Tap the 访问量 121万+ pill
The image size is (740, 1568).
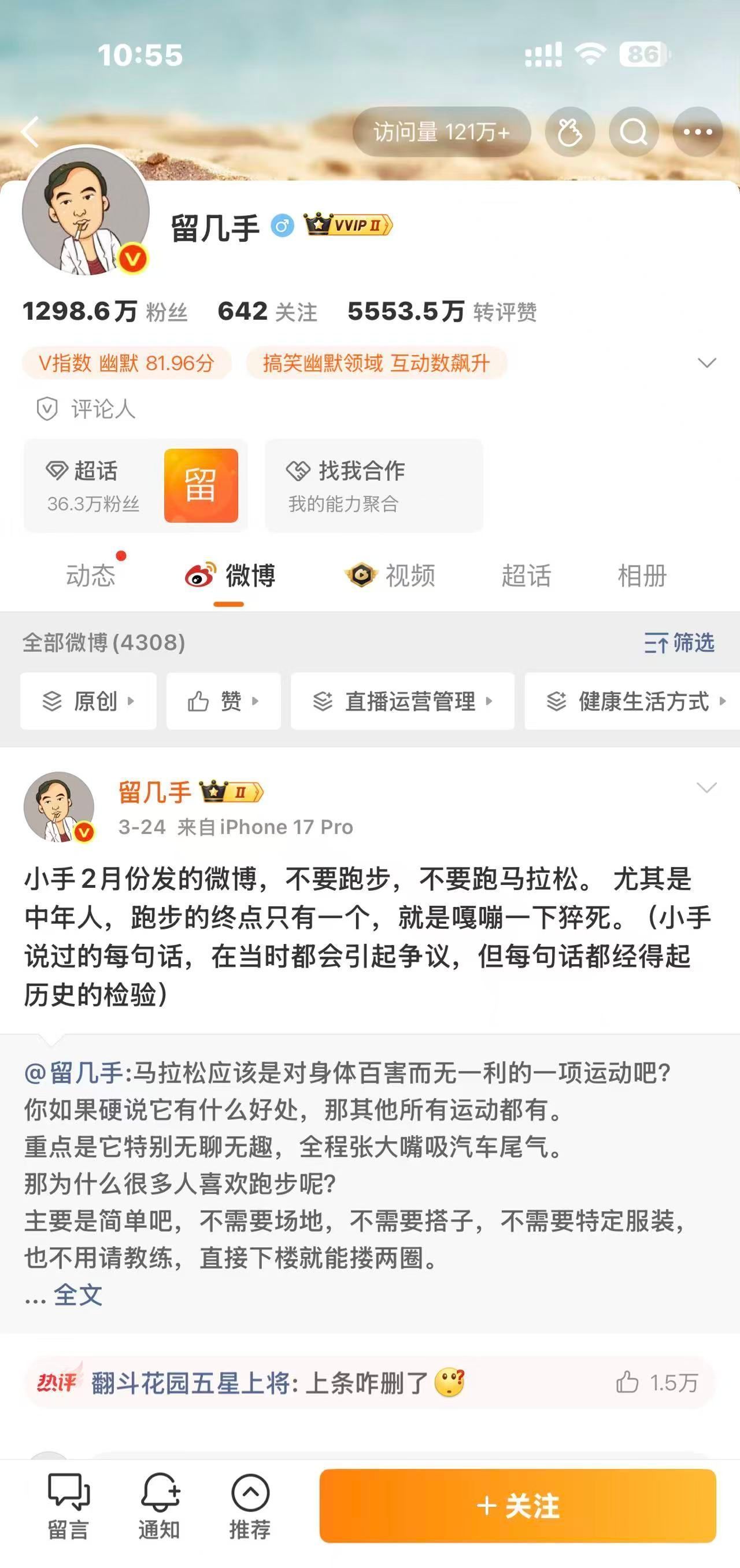click(441, 131)
